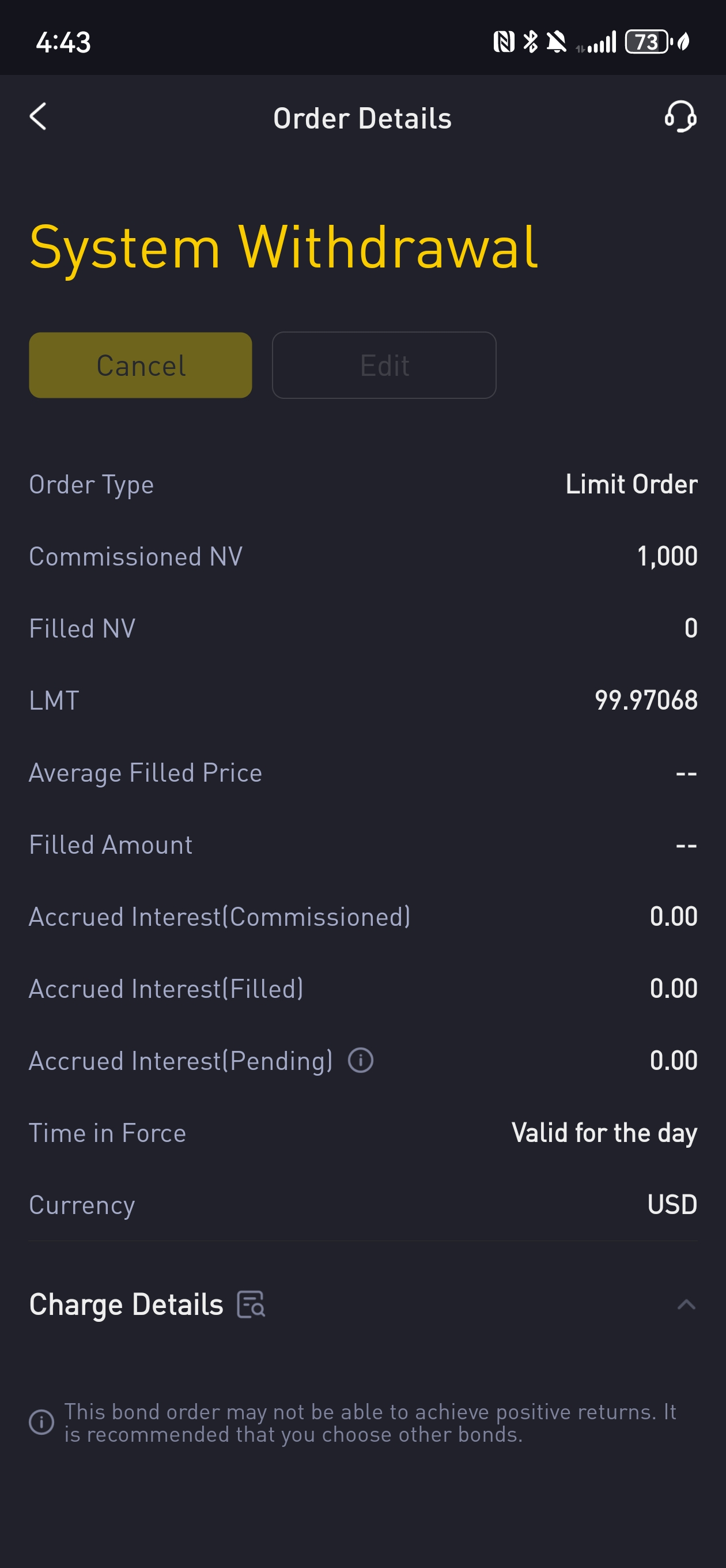726x1568 pixels.
Task: Go back from Order Details
Action: point(37,116)
